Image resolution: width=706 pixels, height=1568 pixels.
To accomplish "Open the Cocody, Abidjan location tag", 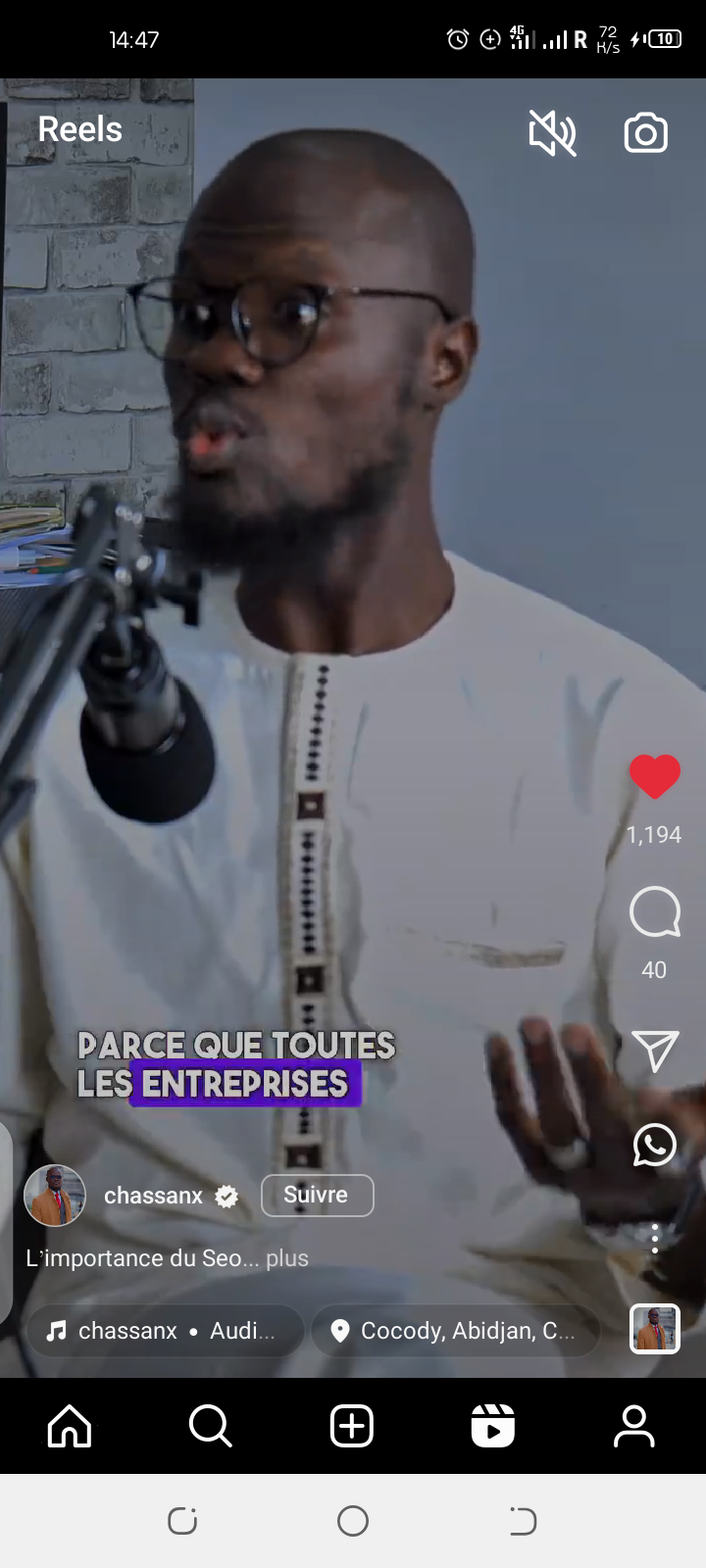I will (456, 1331).
